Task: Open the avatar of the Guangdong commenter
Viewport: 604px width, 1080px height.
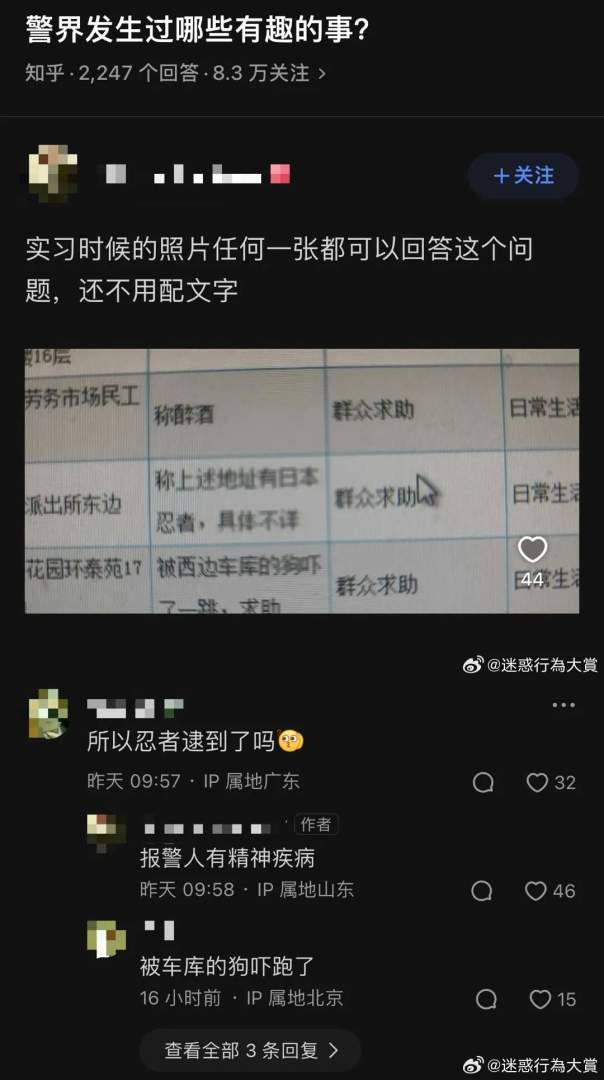Action: pos(49,716)
